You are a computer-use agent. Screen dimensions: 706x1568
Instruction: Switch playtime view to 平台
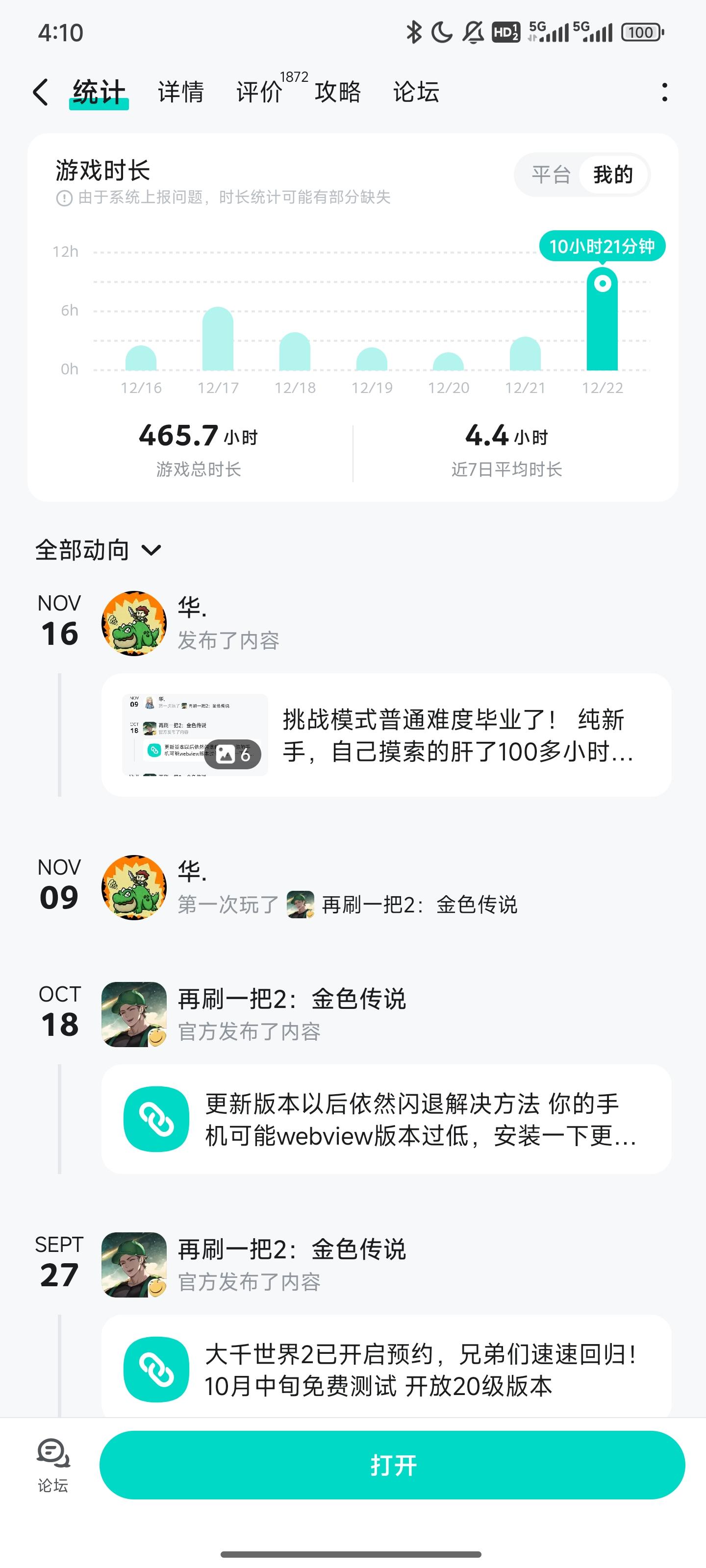551,175
